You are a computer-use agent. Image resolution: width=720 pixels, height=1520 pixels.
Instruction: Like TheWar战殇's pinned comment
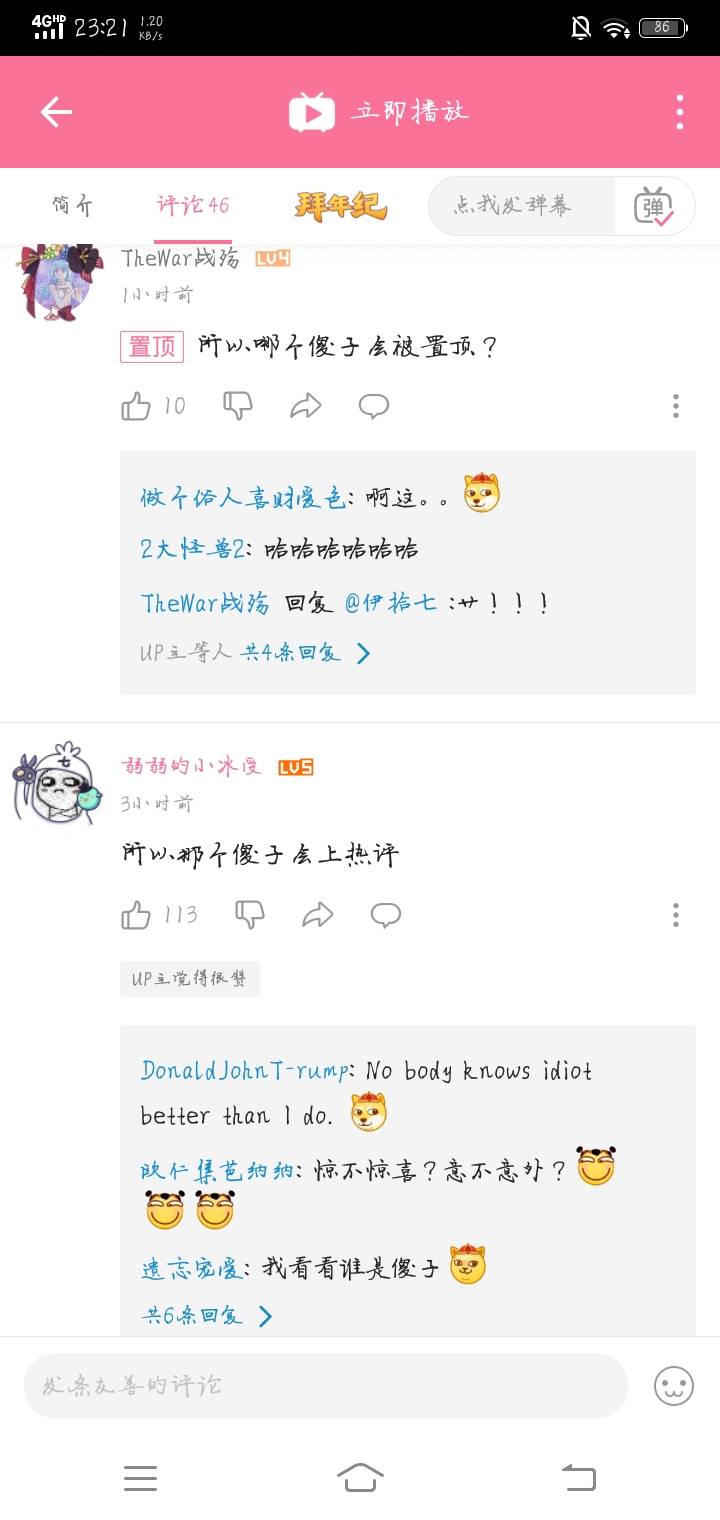(136, 406)
